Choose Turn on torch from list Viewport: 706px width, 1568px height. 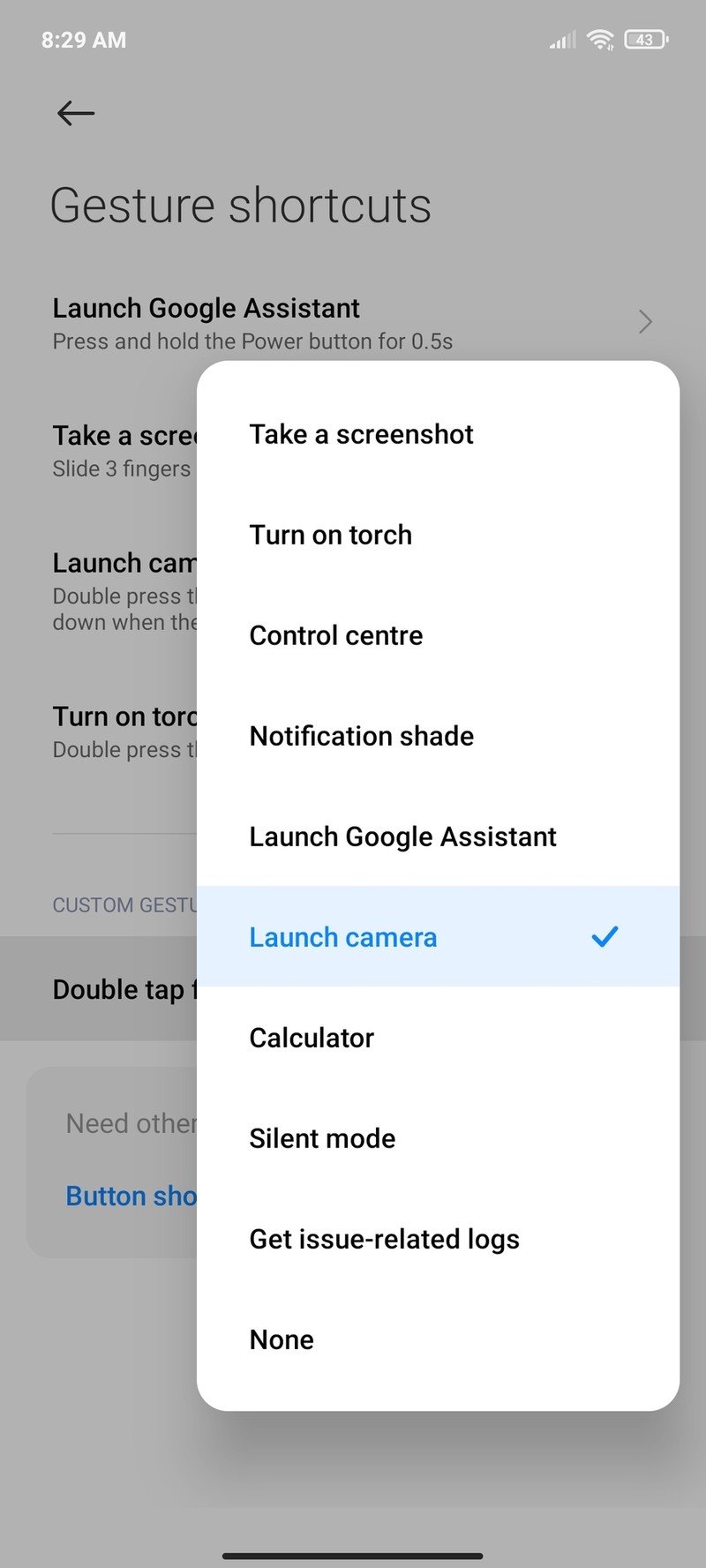[x=331, y=535]
